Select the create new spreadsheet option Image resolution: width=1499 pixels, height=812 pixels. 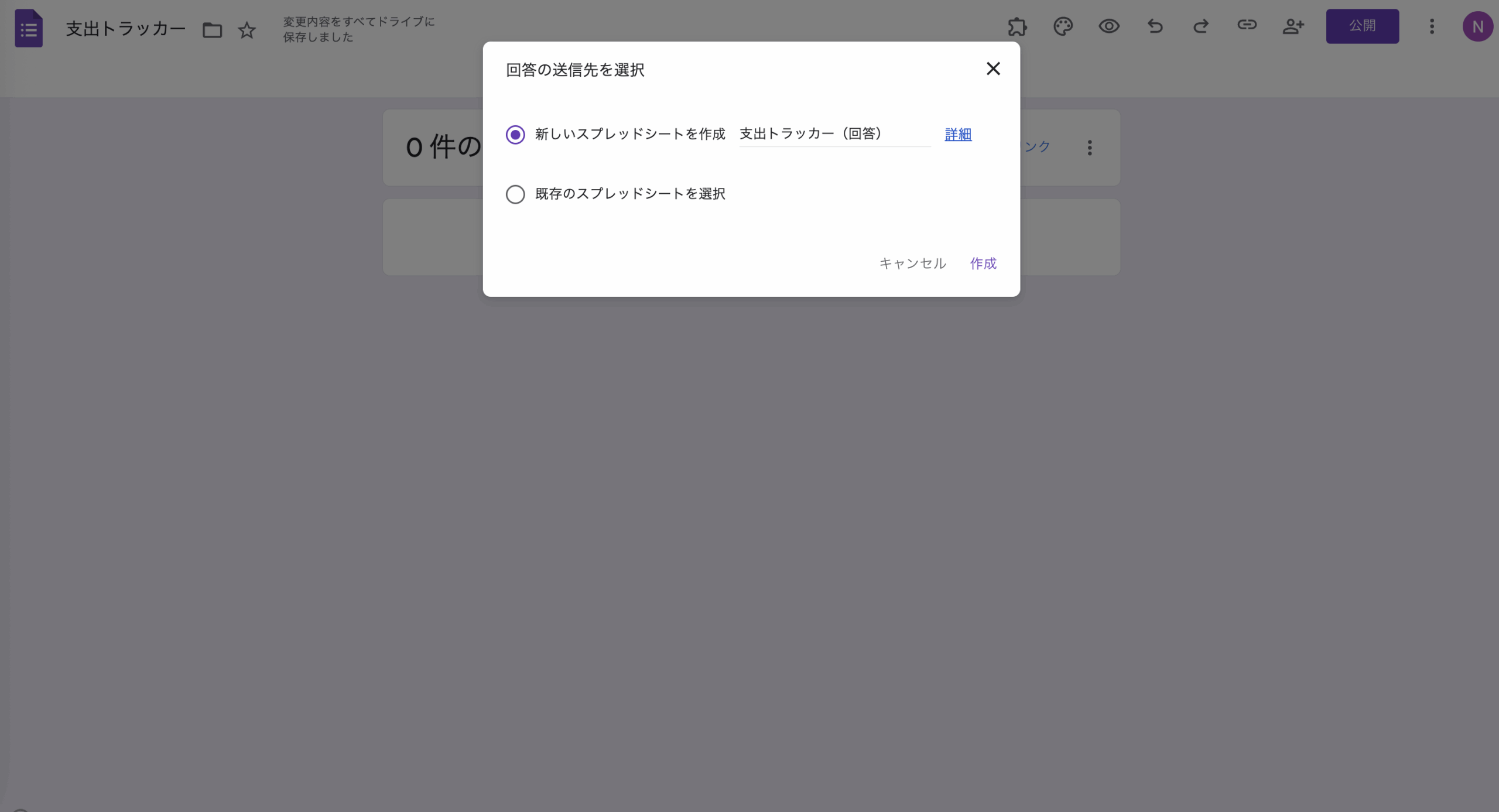[515, 135]
